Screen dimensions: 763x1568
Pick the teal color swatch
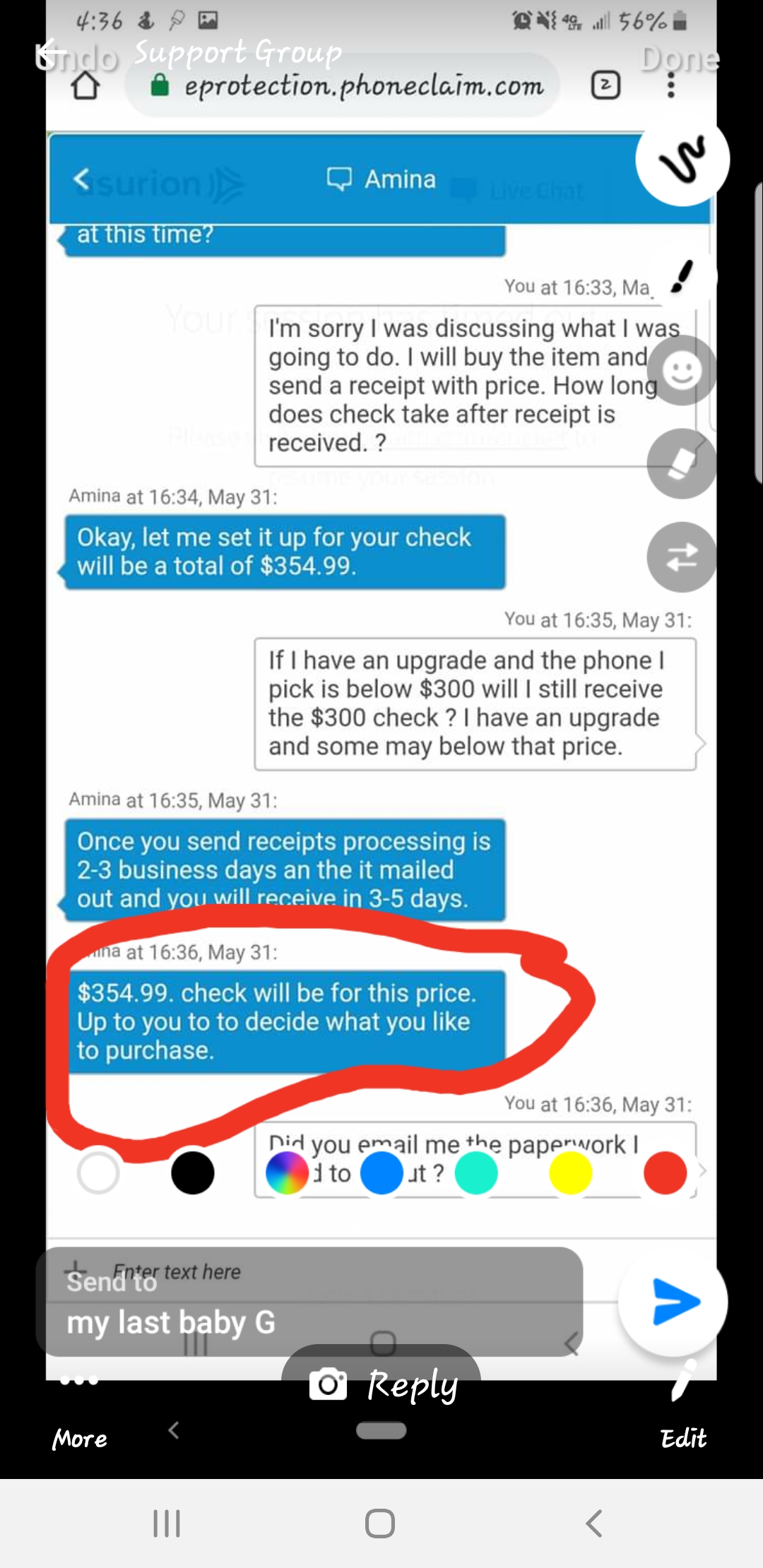(x=476, y=1172)
